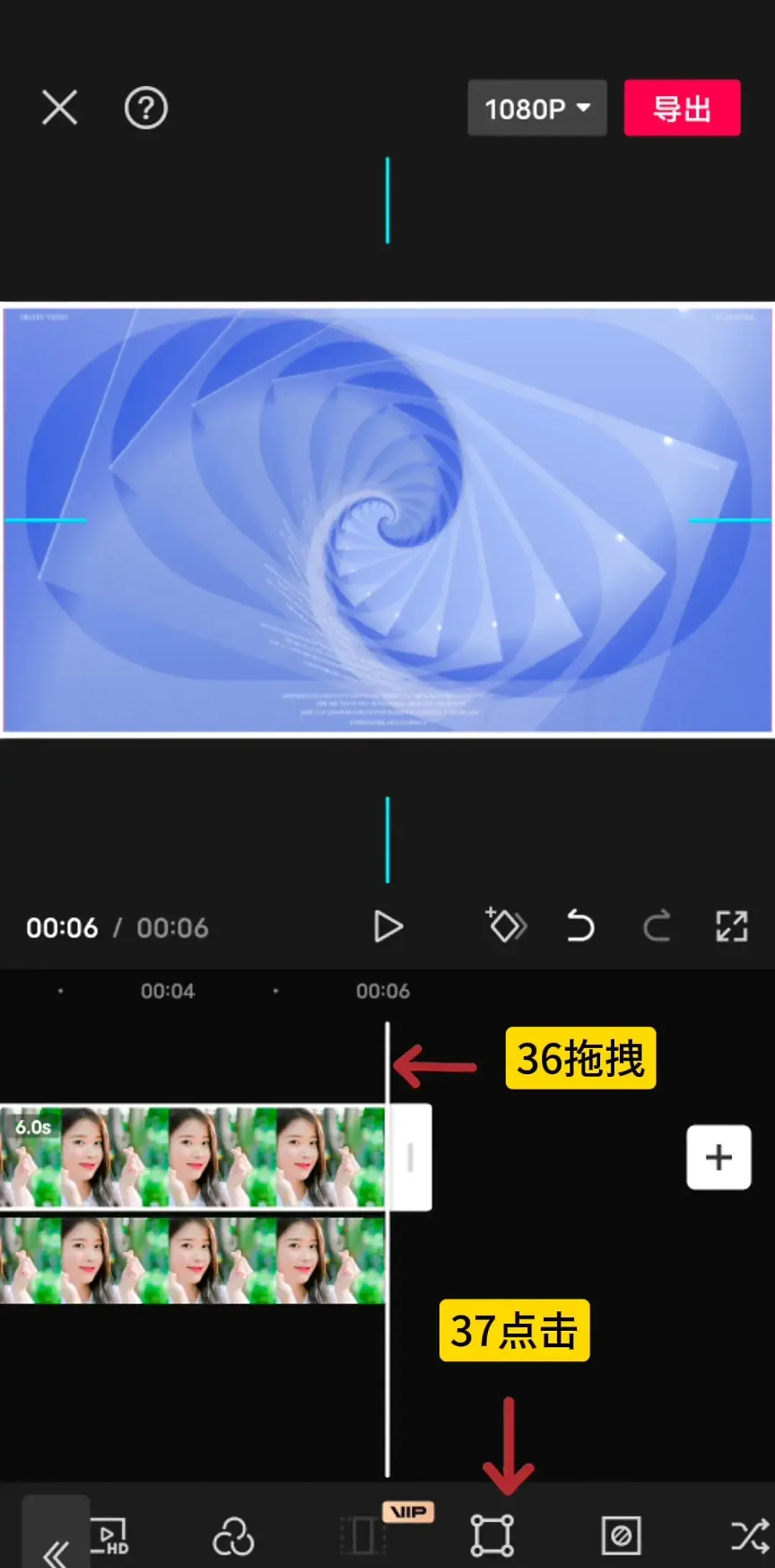Open the VIP-labeled film strip tool
Screen dimensions: 775x1568
coord(363,1536)
